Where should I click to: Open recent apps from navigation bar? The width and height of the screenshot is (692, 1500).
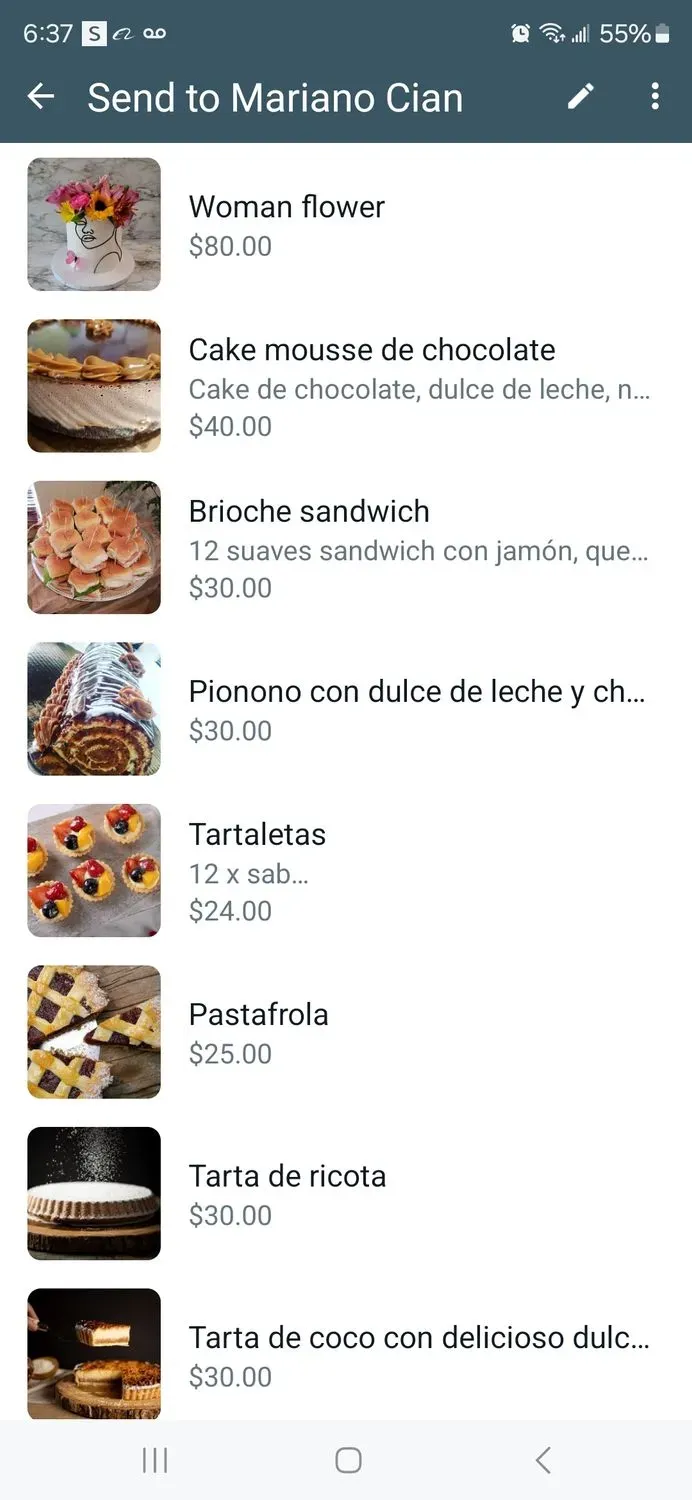[155, 1460]
